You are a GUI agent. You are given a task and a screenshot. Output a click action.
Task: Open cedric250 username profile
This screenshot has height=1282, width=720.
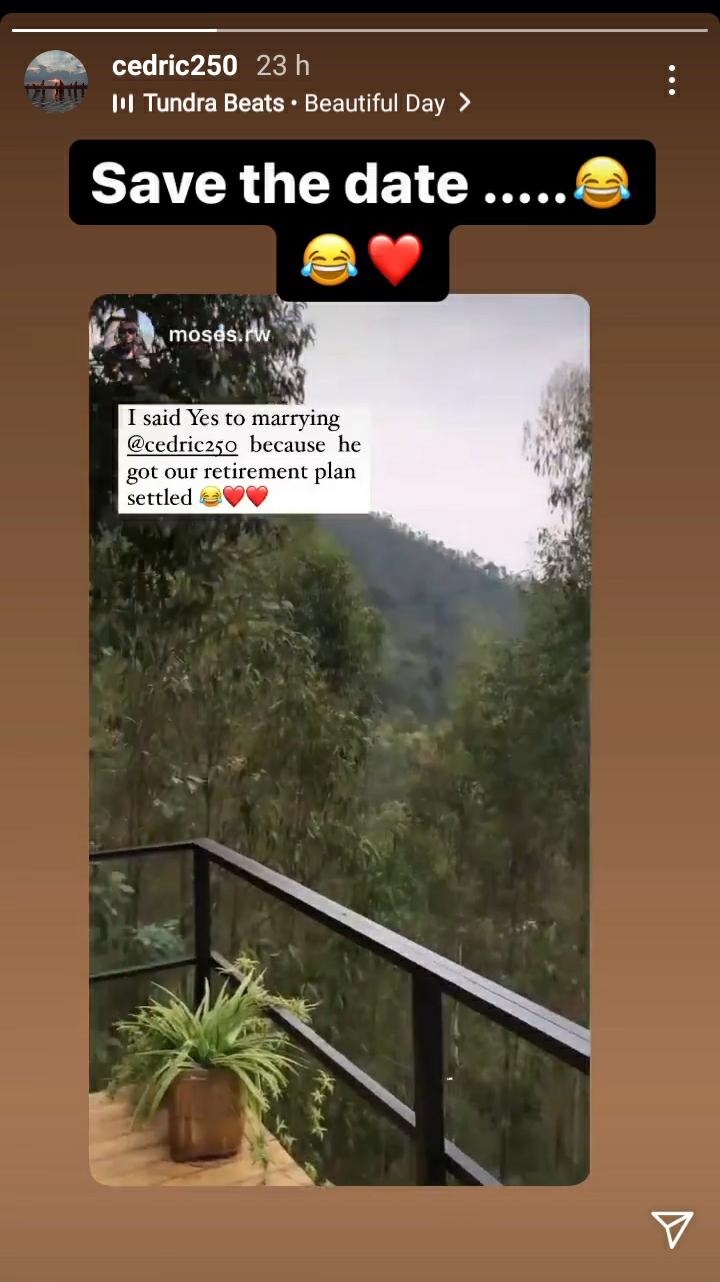click(174, 66)
